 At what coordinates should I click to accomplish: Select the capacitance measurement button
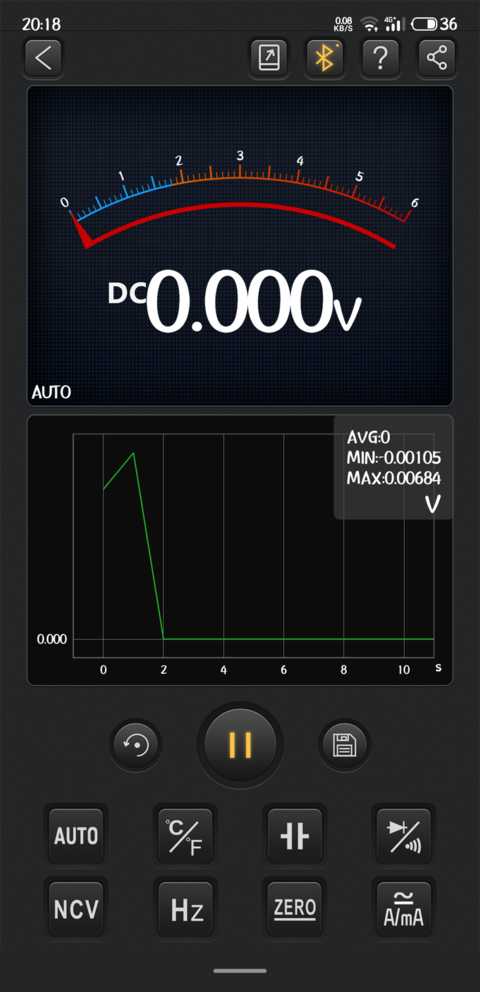click(295, 836)
